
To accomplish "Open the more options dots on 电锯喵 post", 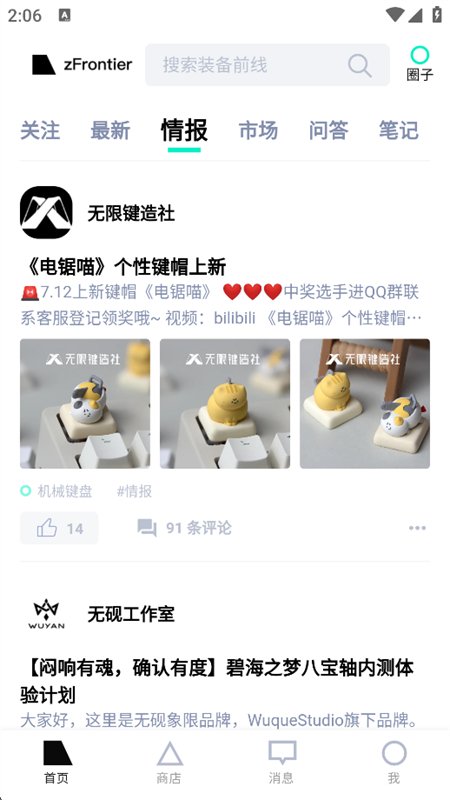I will (x=417, y=528).
